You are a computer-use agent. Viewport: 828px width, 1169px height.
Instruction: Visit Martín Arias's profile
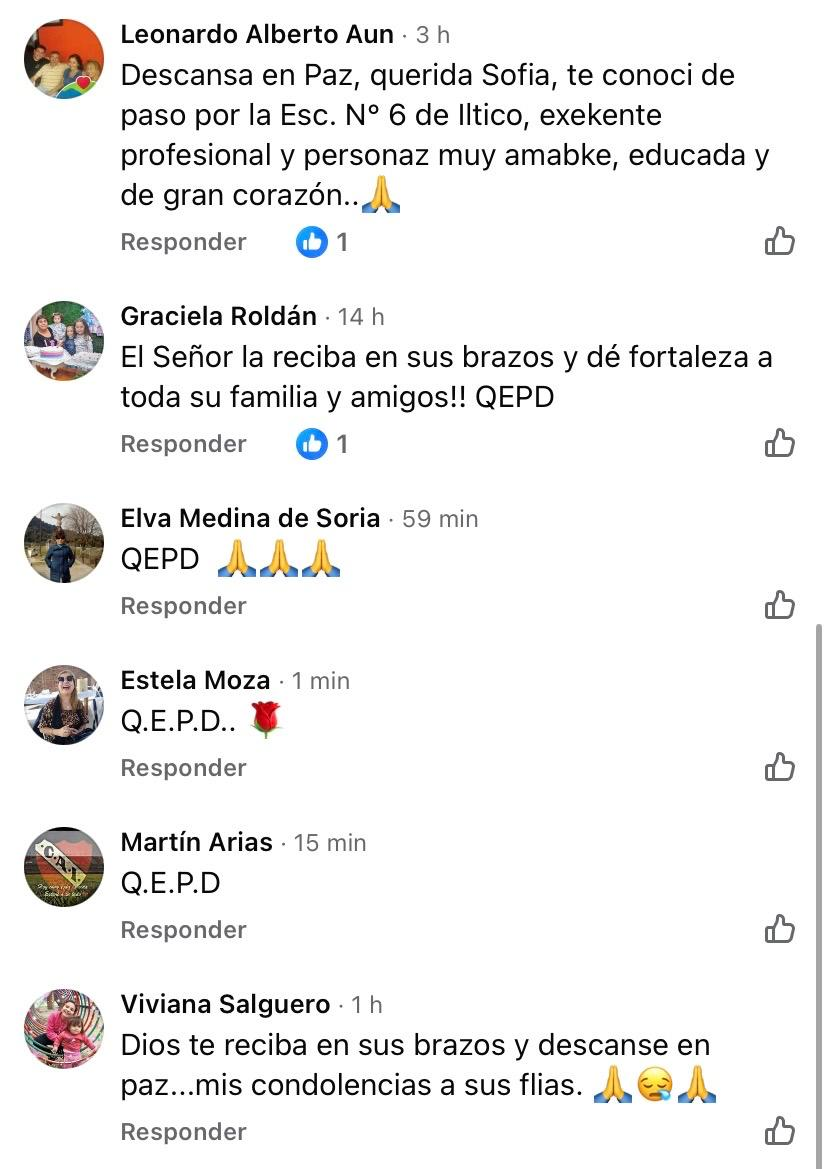(196, 842)
